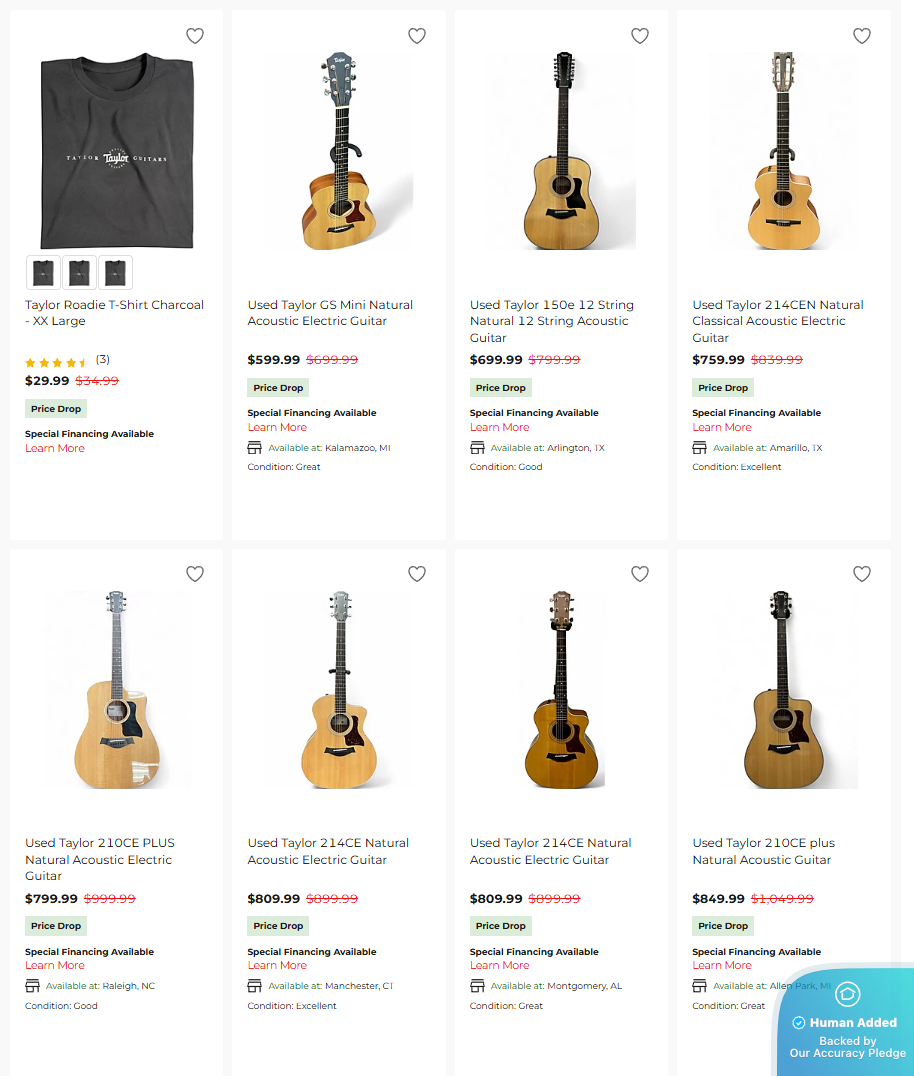Click the store icon next to Arlington, TX
Screen dimensions: 914x1076
point(476,447)
